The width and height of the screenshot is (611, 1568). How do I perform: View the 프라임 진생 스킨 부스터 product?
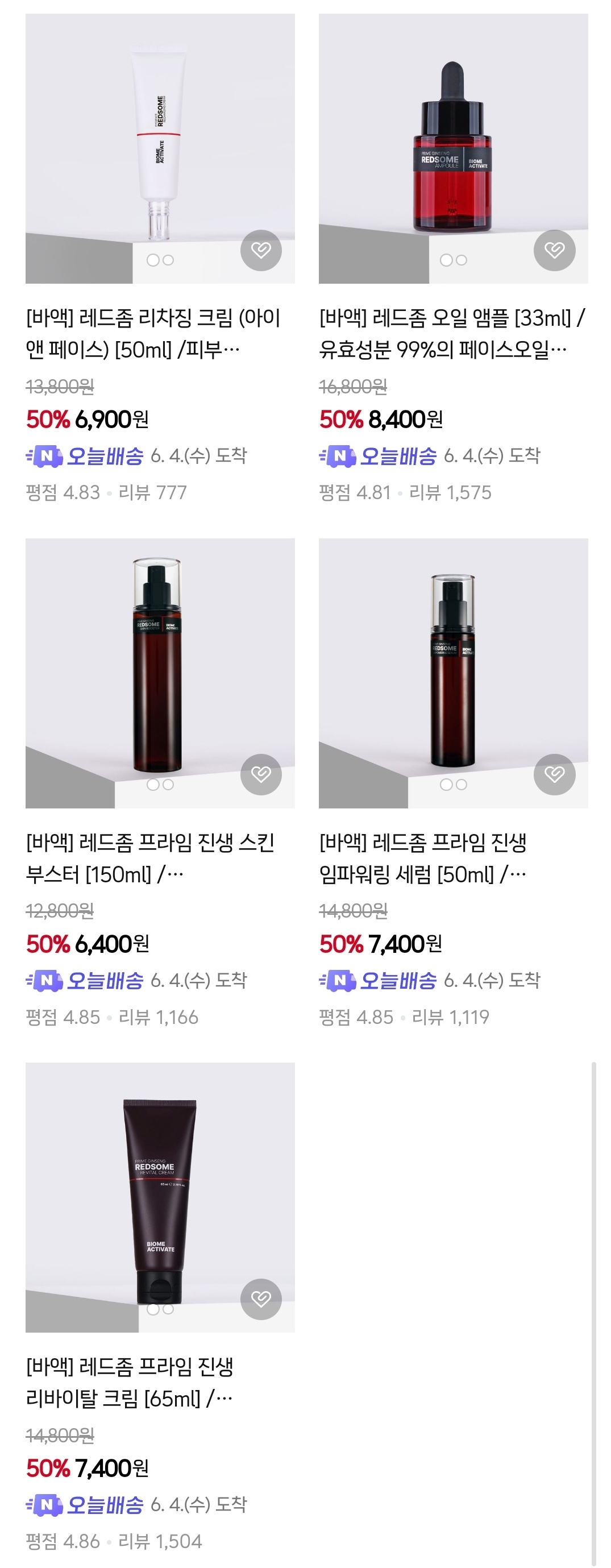[160, 673]
